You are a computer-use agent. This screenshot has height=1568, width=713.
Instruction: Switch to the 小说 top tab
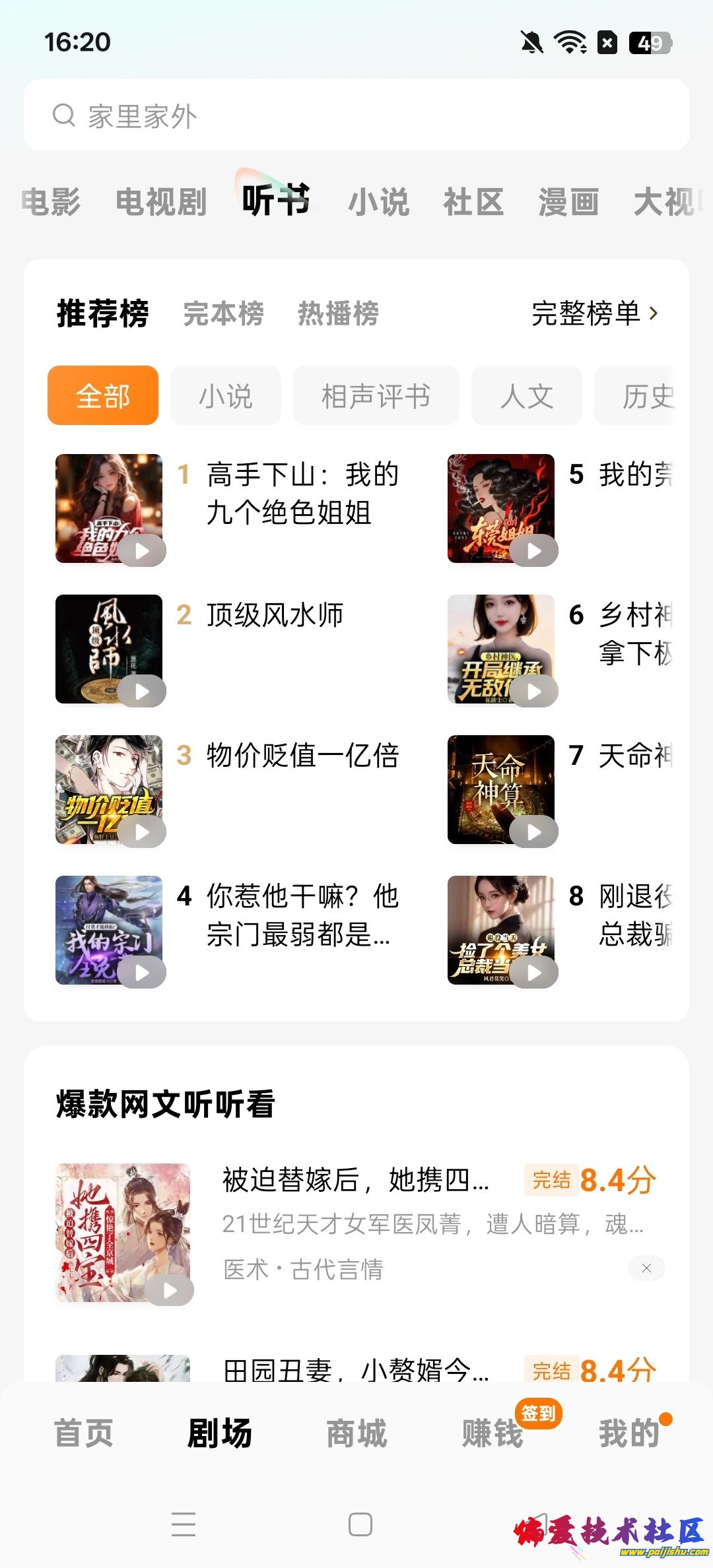tap(379, 202)
